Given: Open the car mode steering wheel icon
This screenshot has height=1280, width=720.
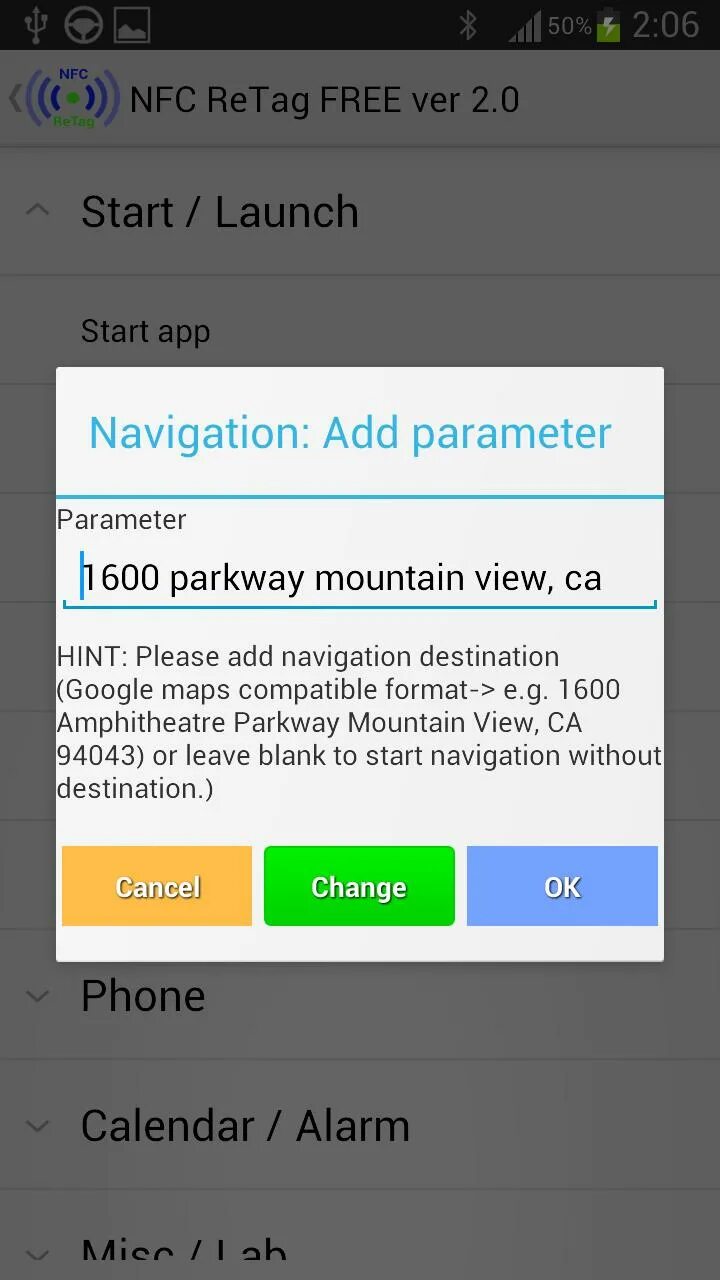Looking at the screenshot, I should [x=83, y=24].
